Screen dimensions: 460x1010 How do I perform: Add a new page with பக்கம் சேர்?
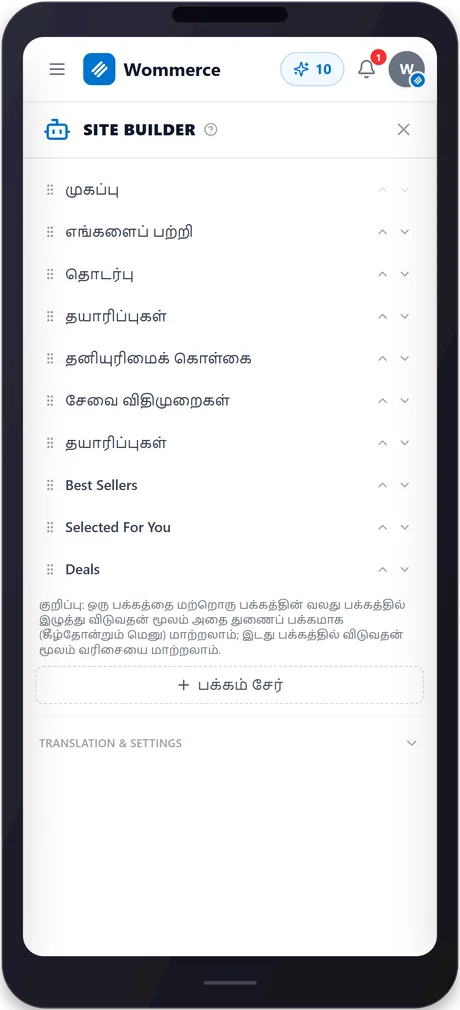point(229,685)
